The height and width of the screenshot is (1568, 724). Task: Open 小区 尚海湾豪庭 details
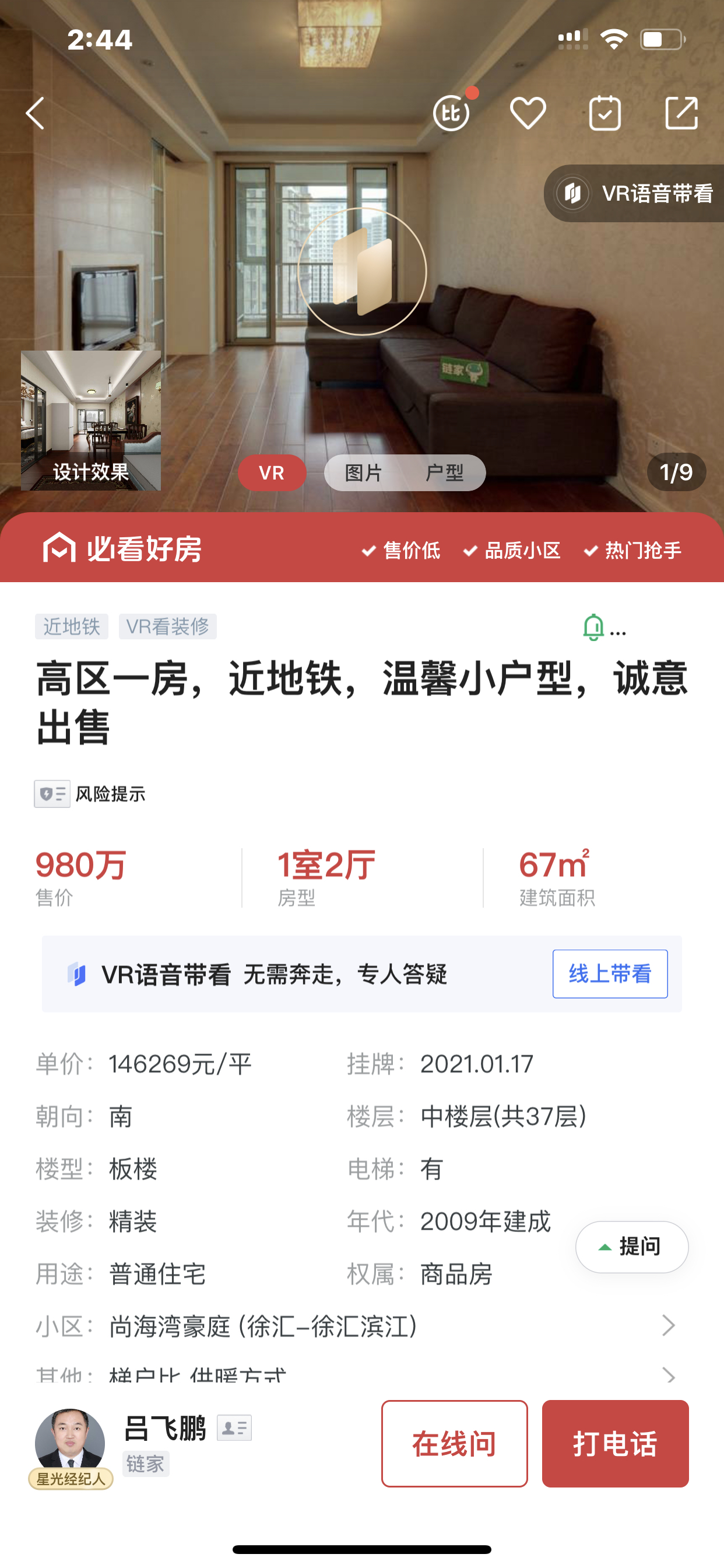coord(356,1326)
